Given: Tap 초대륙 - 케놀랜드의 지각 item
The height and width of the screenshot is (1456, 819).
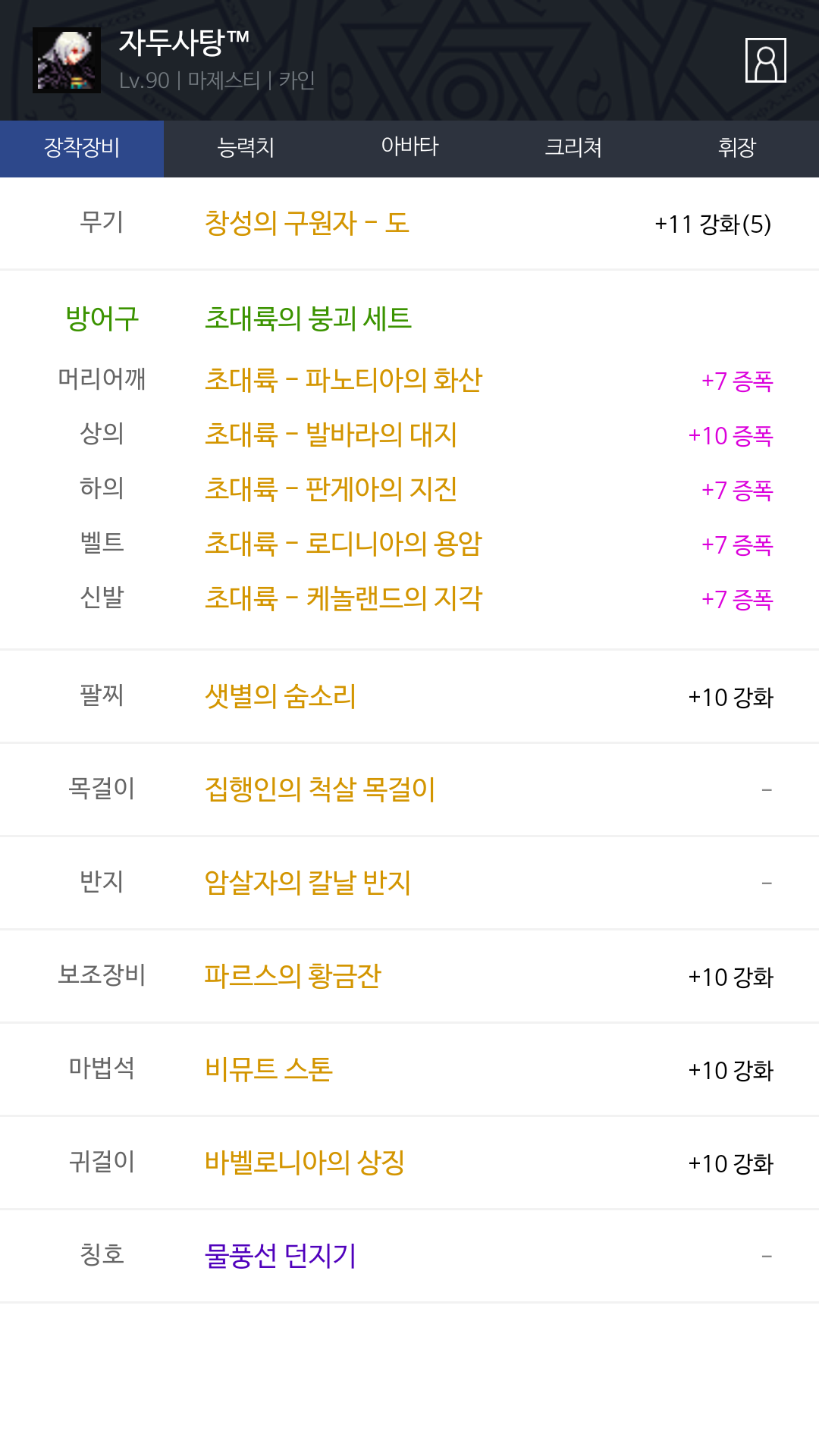Looking at the screenshot, I should pos(344,598).
